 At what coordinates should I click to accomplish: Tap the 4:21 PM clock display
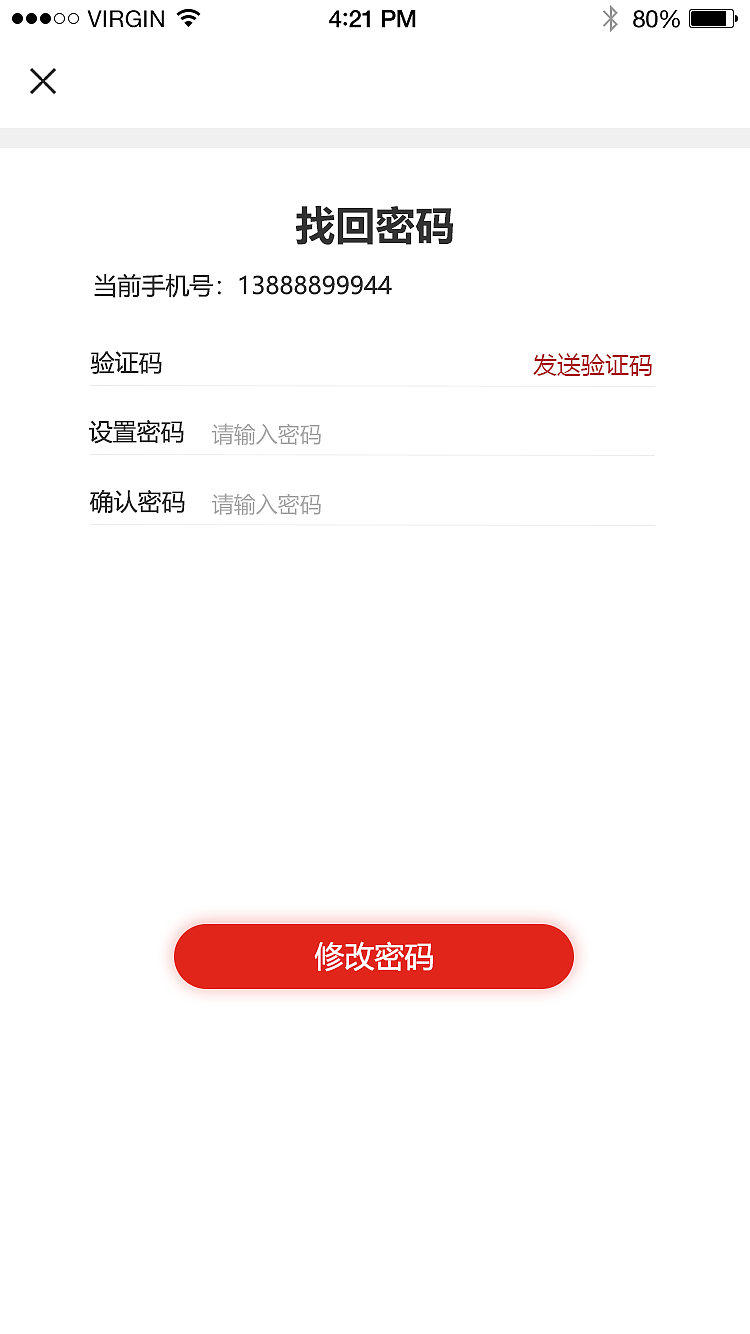pos(373,18)
